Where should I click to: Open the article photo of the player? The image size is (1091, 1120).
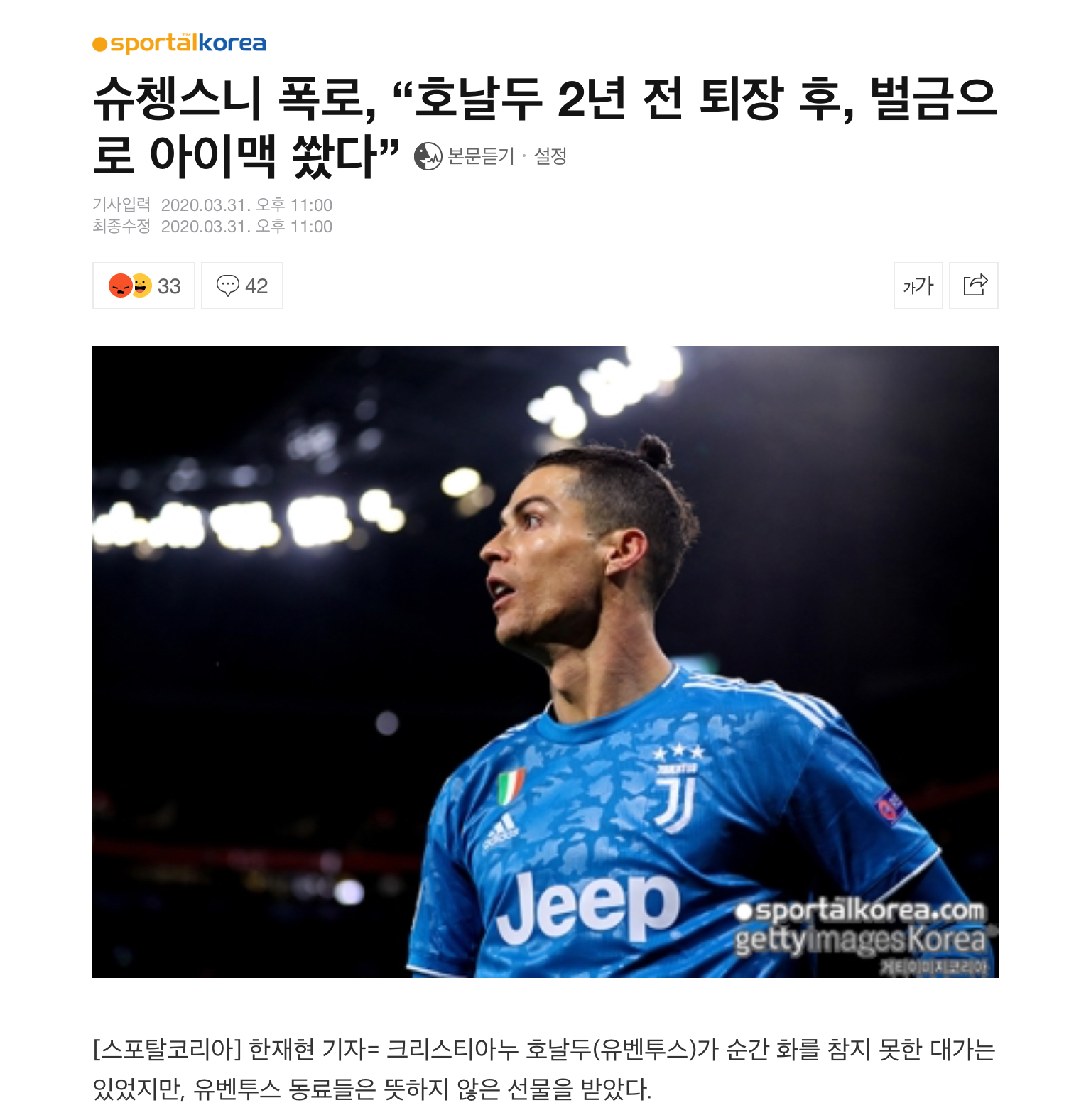[545, 661]
